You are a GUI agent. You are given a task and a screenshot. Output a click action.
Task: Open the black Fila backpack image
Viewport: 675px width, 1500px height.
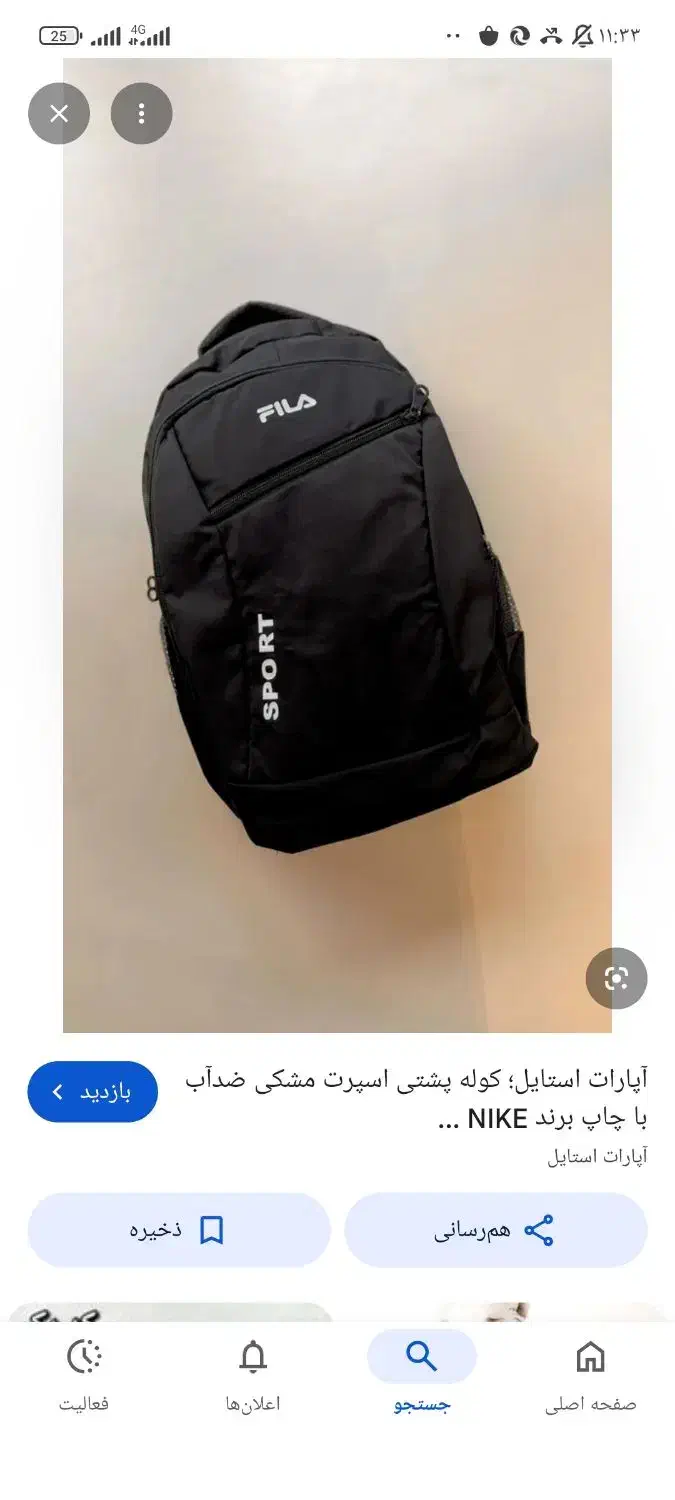pos(337,545)
